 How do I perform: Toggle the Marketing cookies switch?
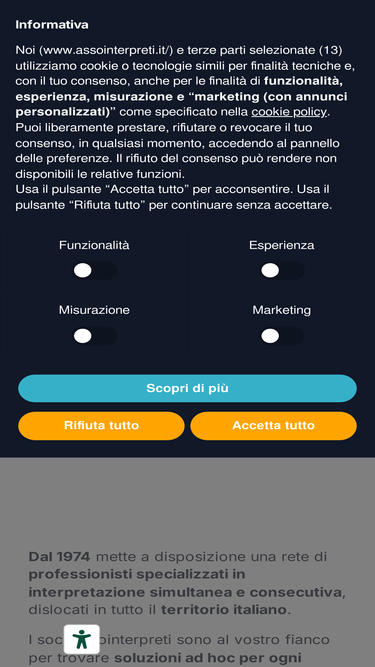coord(282,336)
